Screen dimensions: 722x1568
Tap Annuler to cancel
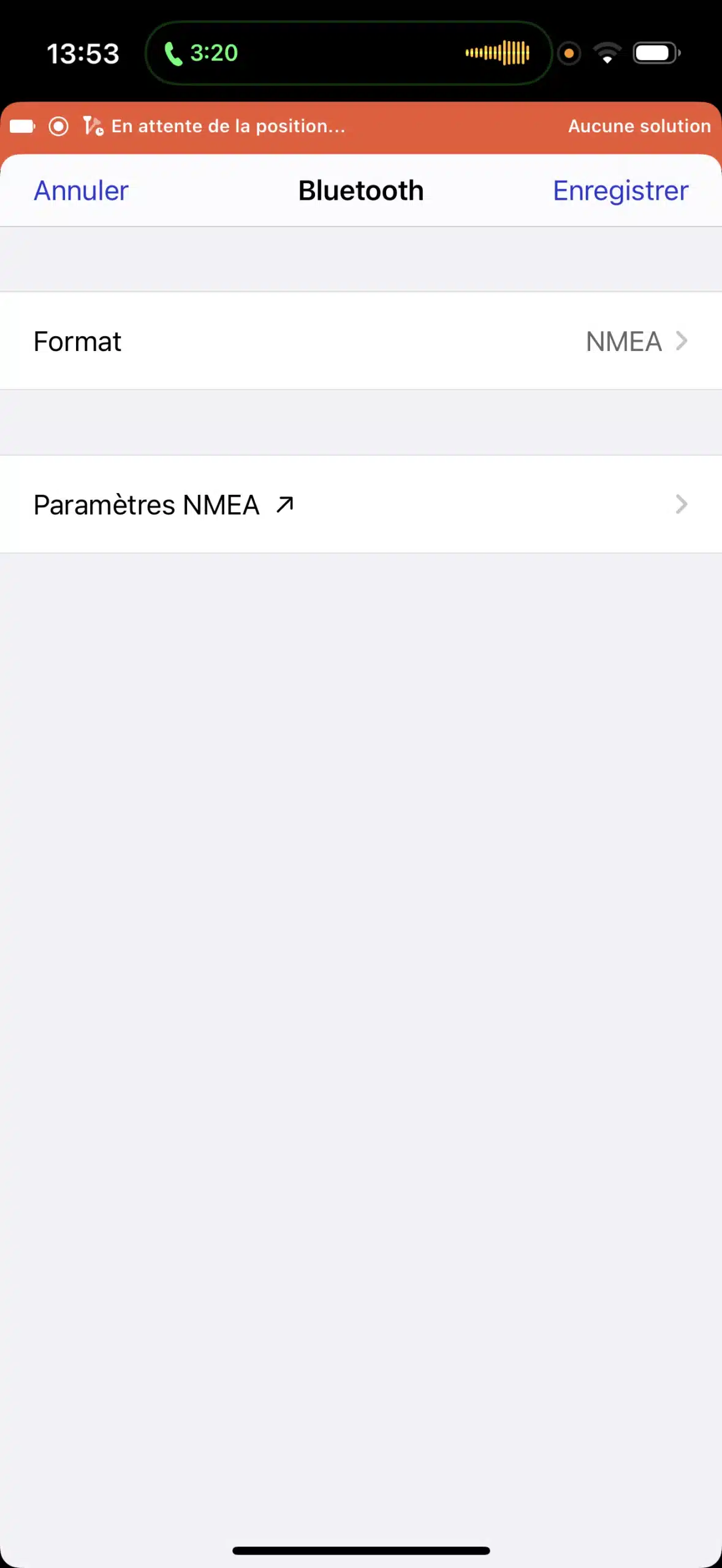click(x=80, y=190)
